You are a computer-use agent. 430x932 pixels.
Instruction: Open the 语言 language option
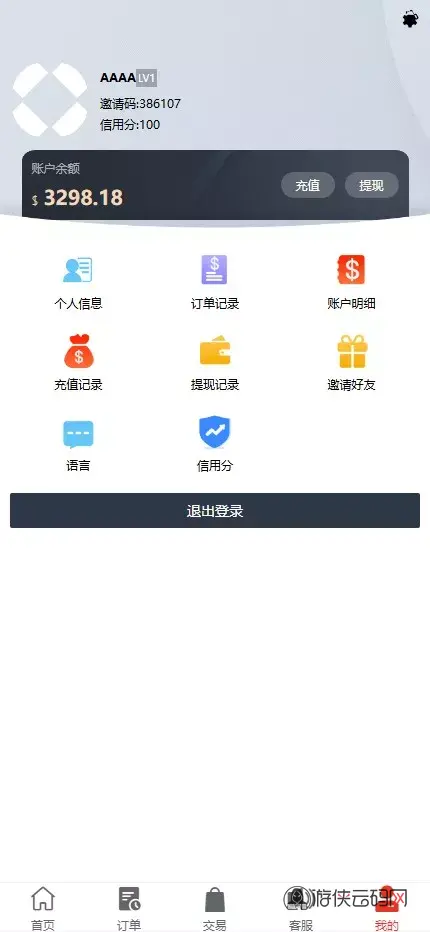78,445
